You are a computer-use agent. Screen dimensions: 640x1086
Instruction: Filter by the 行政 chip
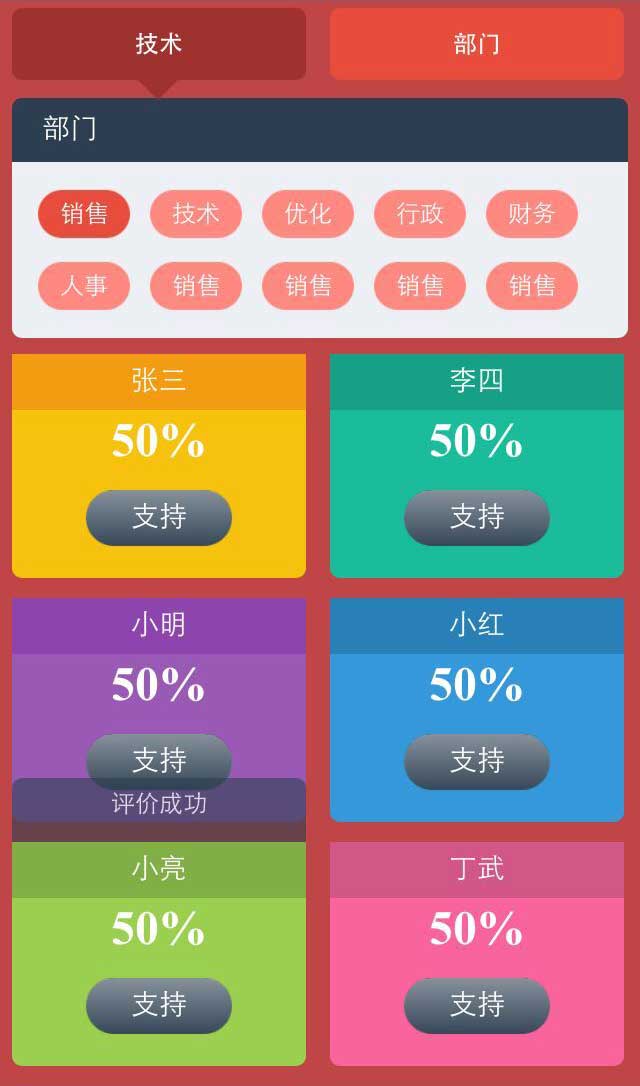(x=420, y=214)
